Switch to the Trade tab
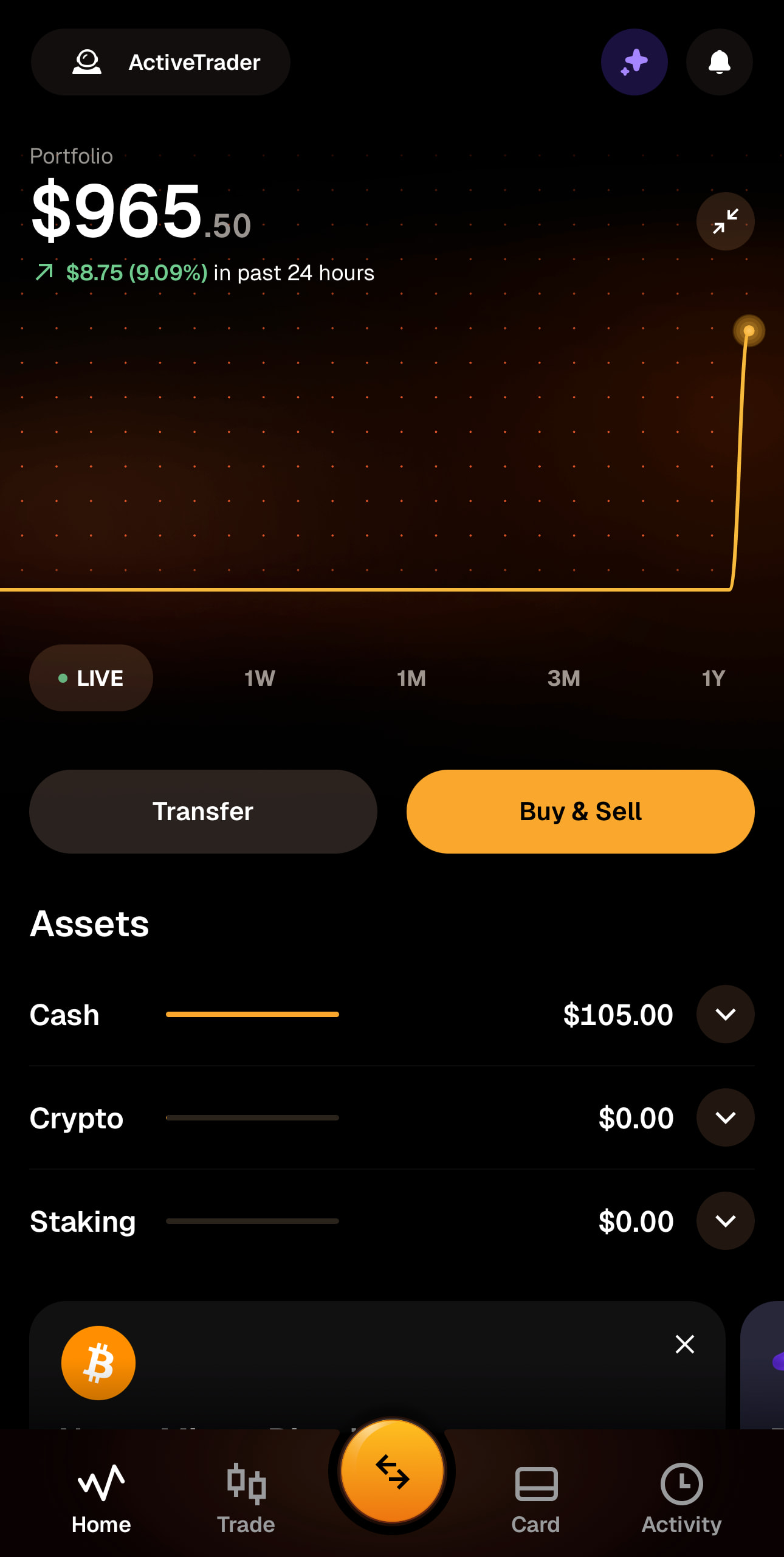784x1557 pixels. (x=246, y=1499)
